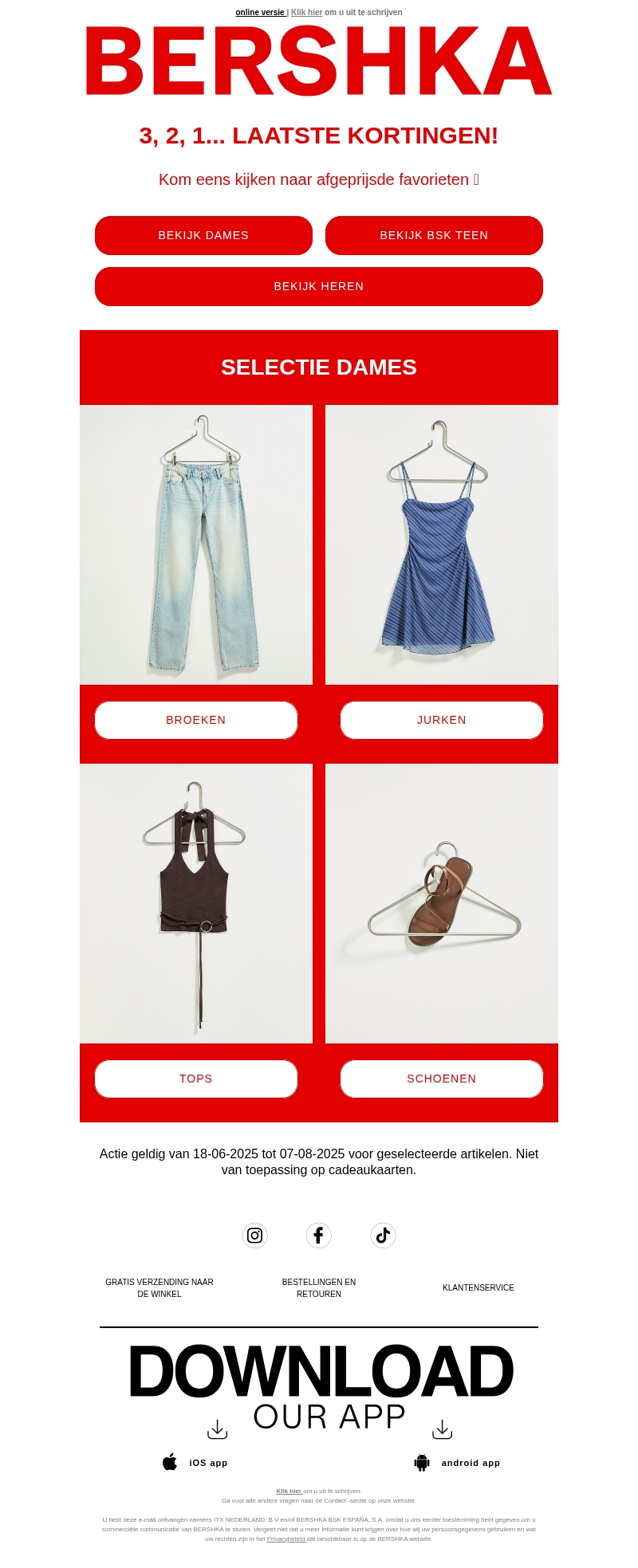
Task: Open the Bekijk Heren collection
Action: click(319, 286)
